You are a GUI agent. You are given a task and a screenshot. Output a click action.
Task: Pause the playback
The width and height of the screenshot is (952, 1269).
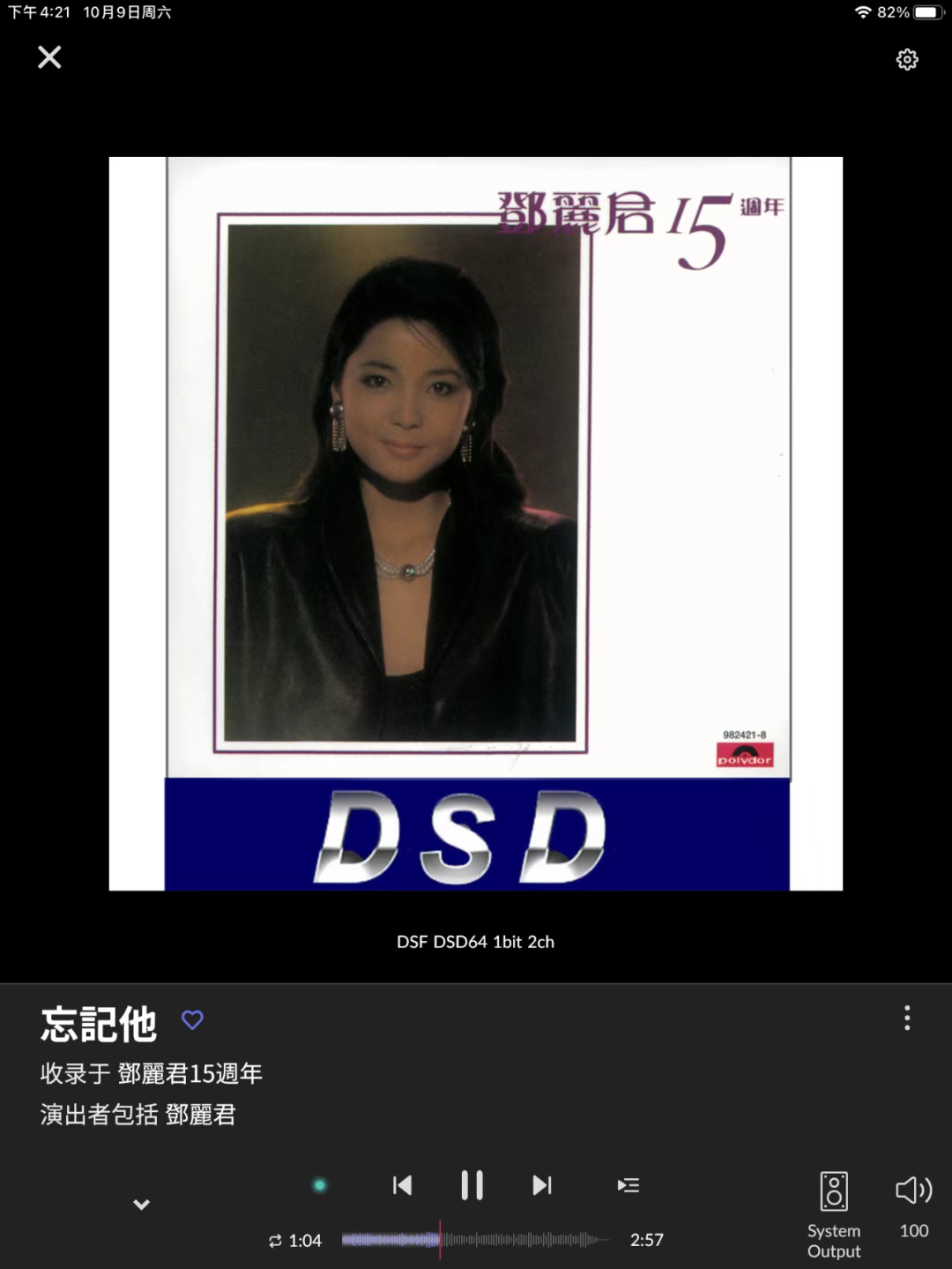point(472,1185)
